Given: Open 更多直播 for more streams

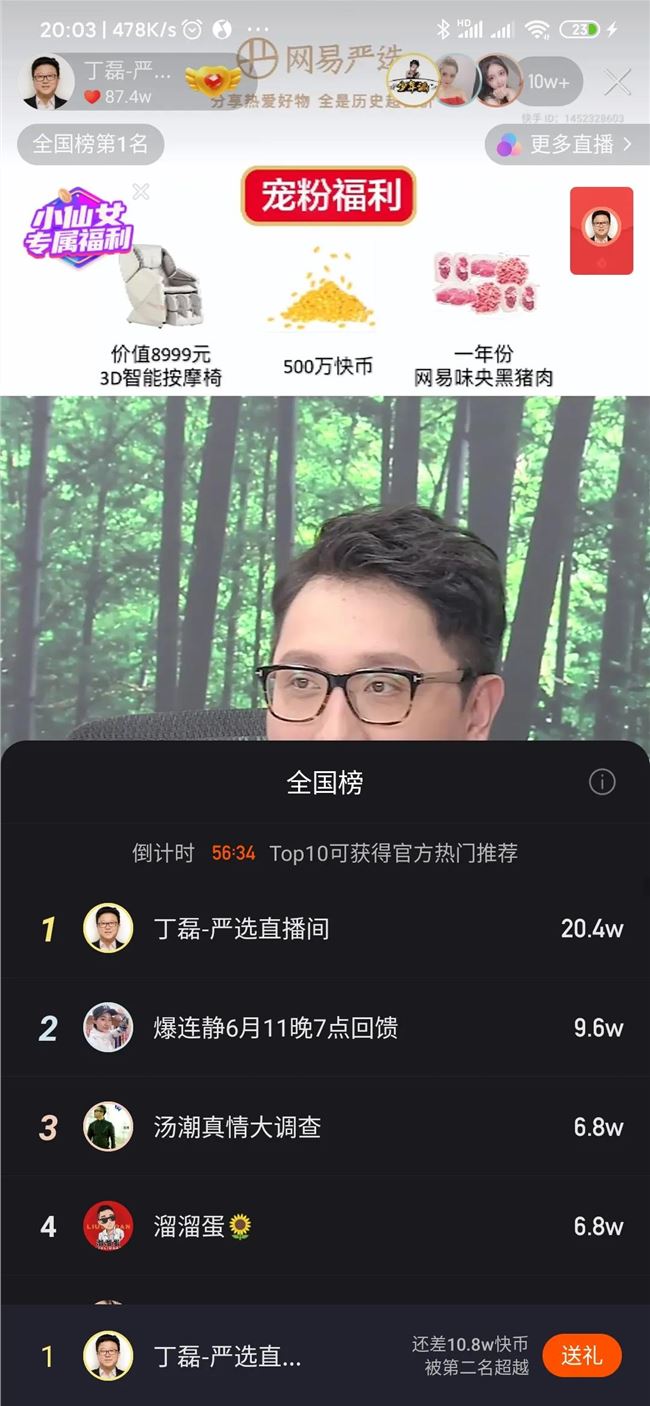Looking at the screenshot, I should click(x=568, y=144).
